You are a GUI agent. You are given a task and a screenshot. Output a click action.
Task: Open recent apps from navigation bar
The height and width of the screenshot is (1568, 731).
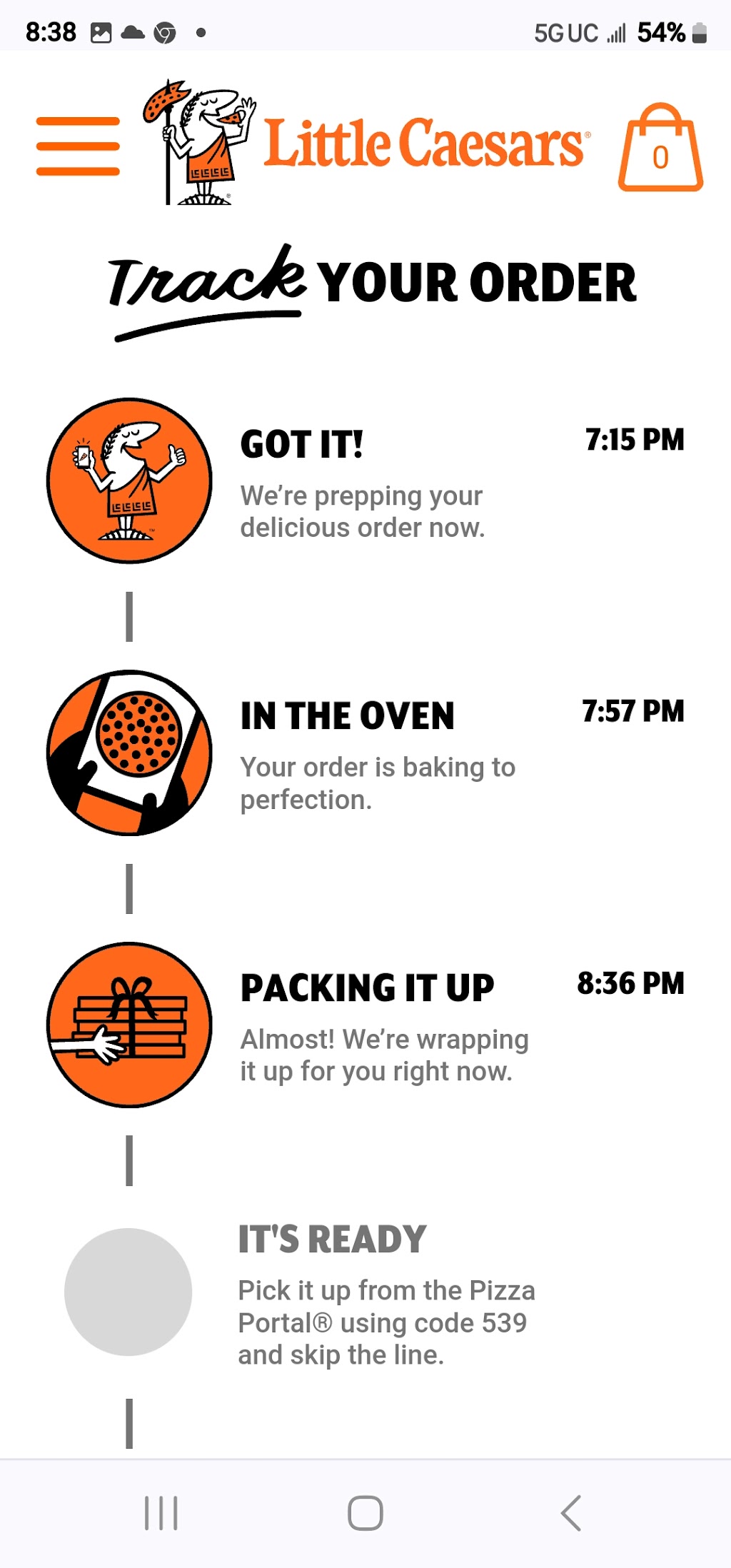161,1512
